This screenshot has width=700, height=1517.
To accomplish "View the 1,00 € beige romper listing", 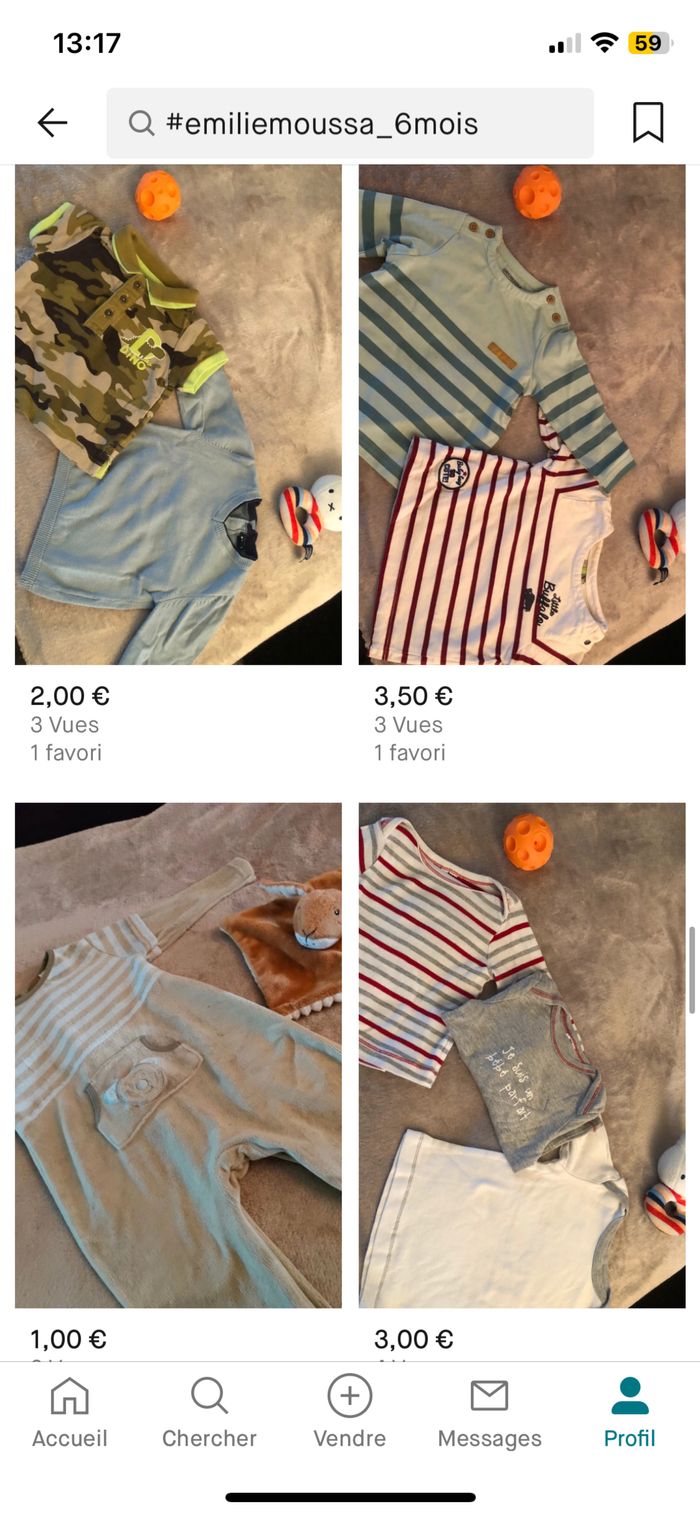I will pos(178,1055).
